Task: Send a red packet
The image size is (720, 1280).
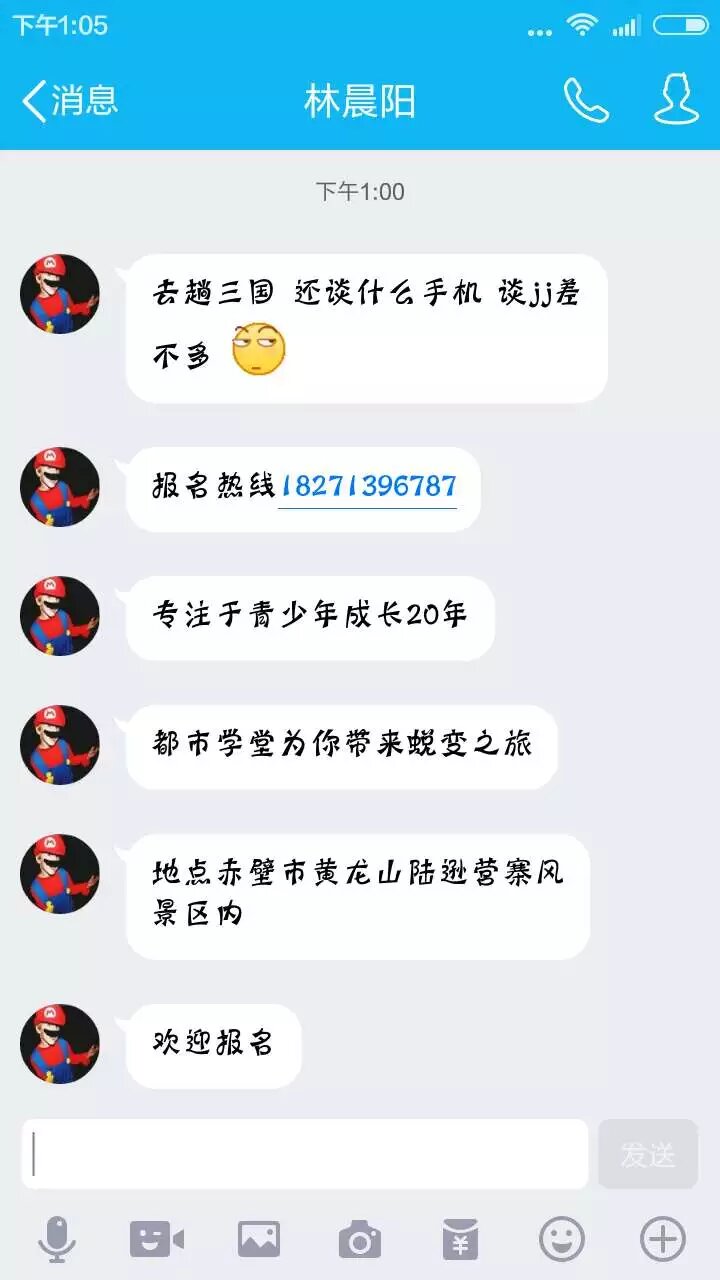Action: (461, 1240)
